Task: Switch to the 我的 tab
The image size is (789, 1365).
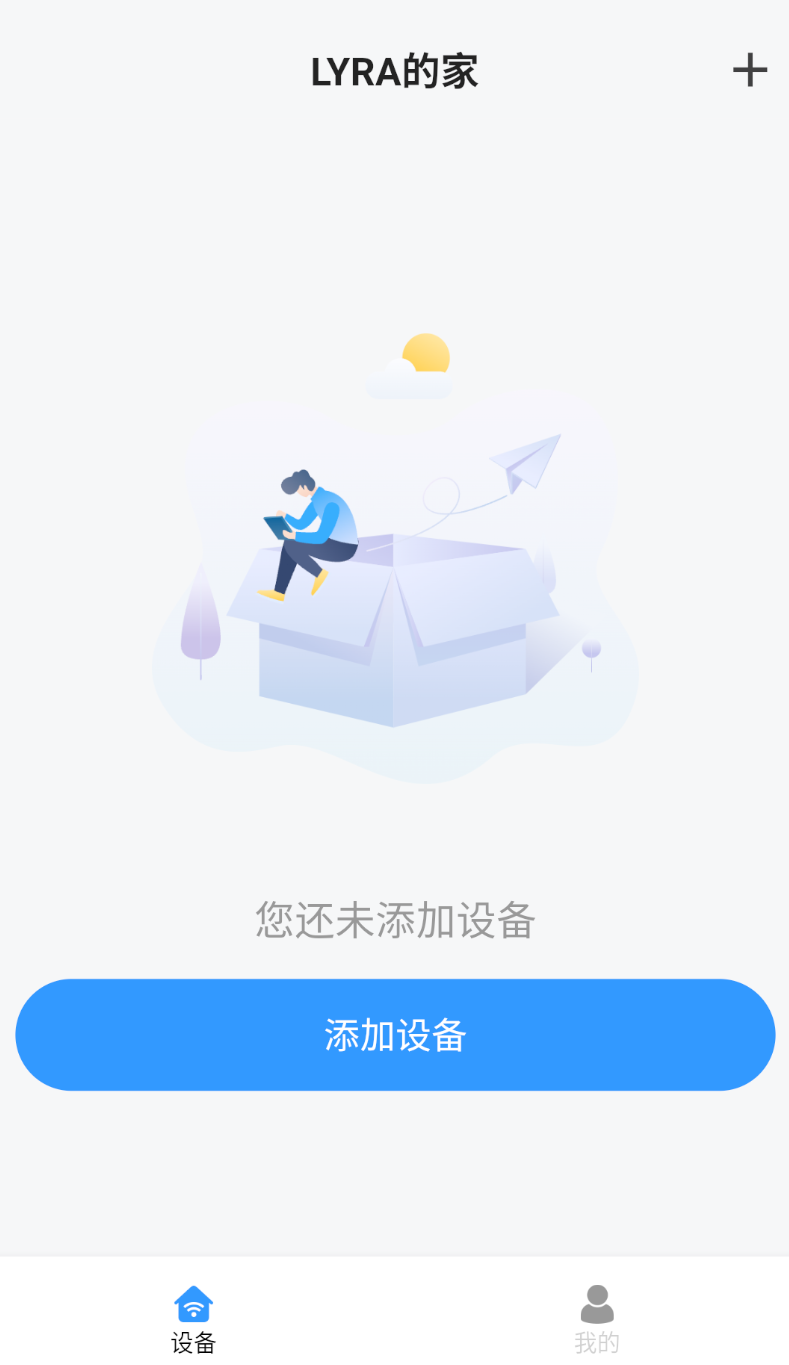Action: [597, 1320]
